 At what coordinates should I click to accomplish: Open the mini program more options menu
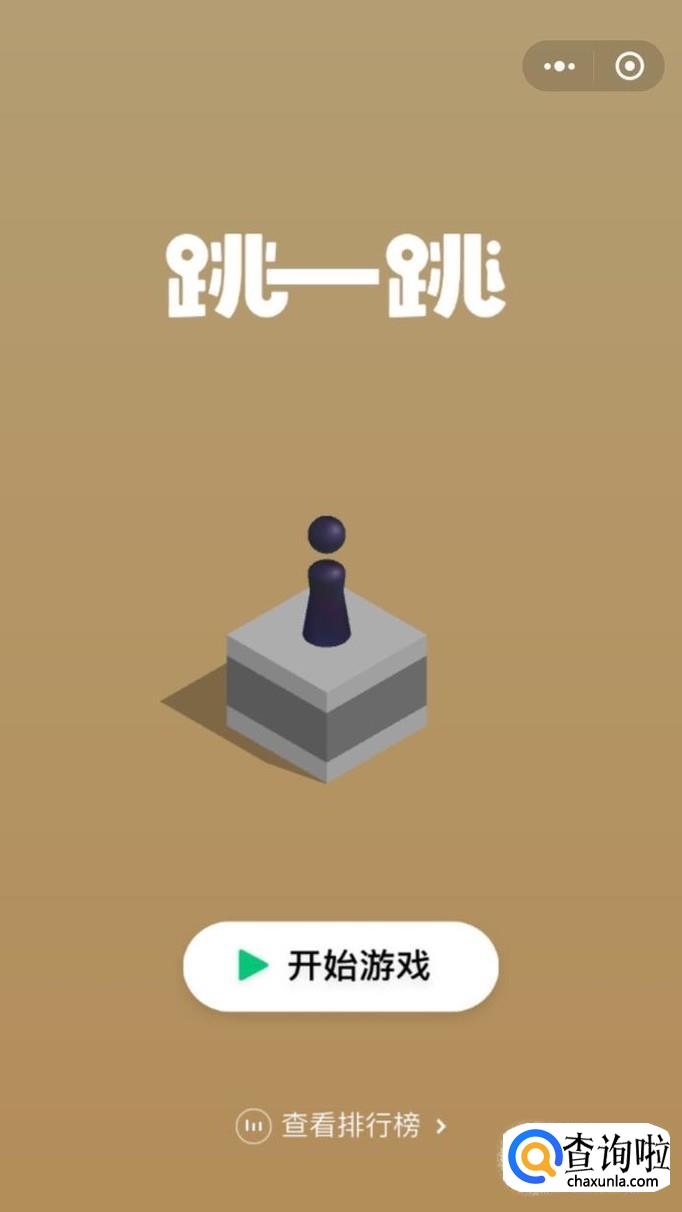[559, 67]
